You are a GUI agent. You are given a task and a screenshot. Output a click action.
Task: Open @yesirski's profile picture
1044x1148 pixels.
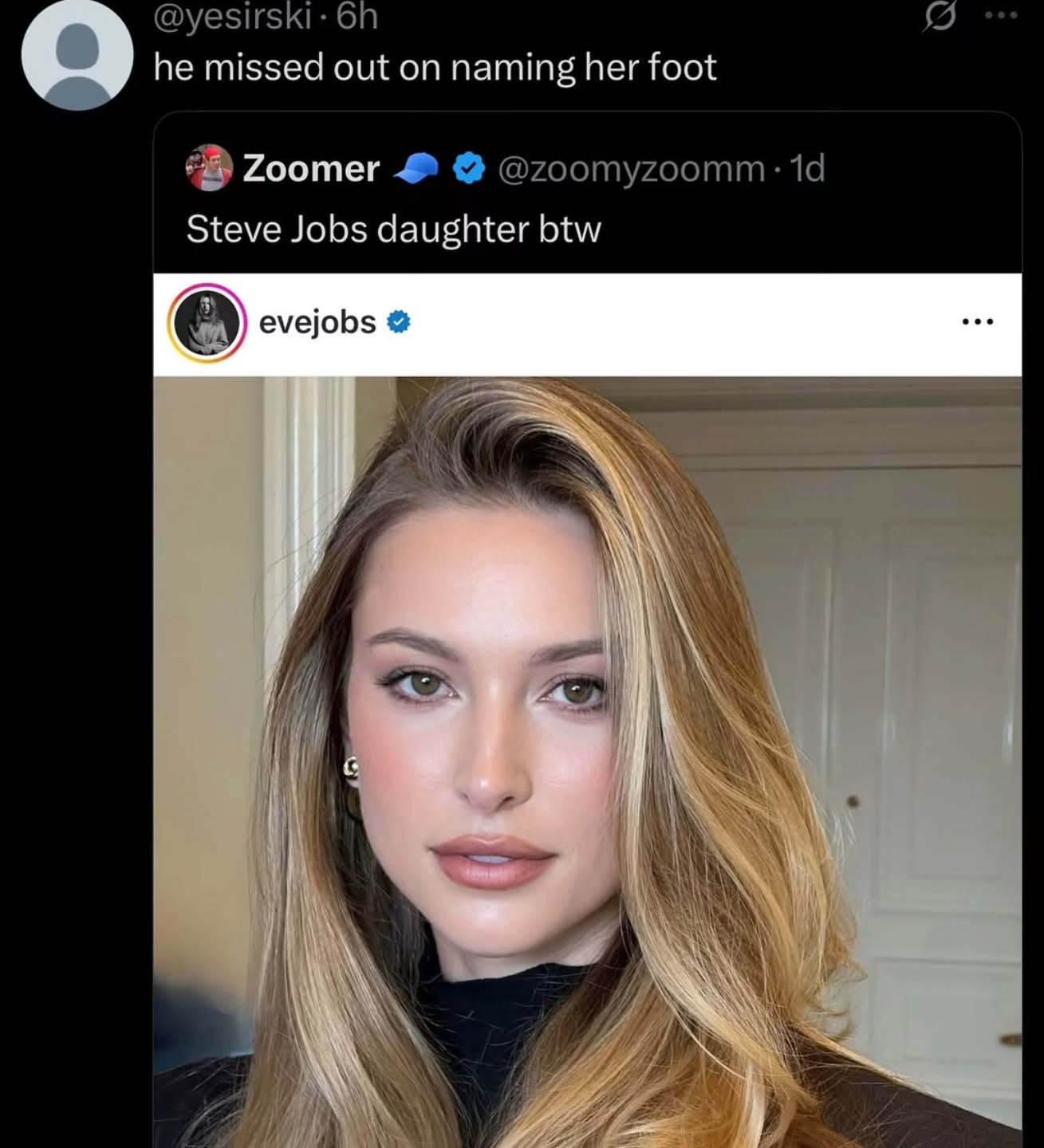[77, 56]
